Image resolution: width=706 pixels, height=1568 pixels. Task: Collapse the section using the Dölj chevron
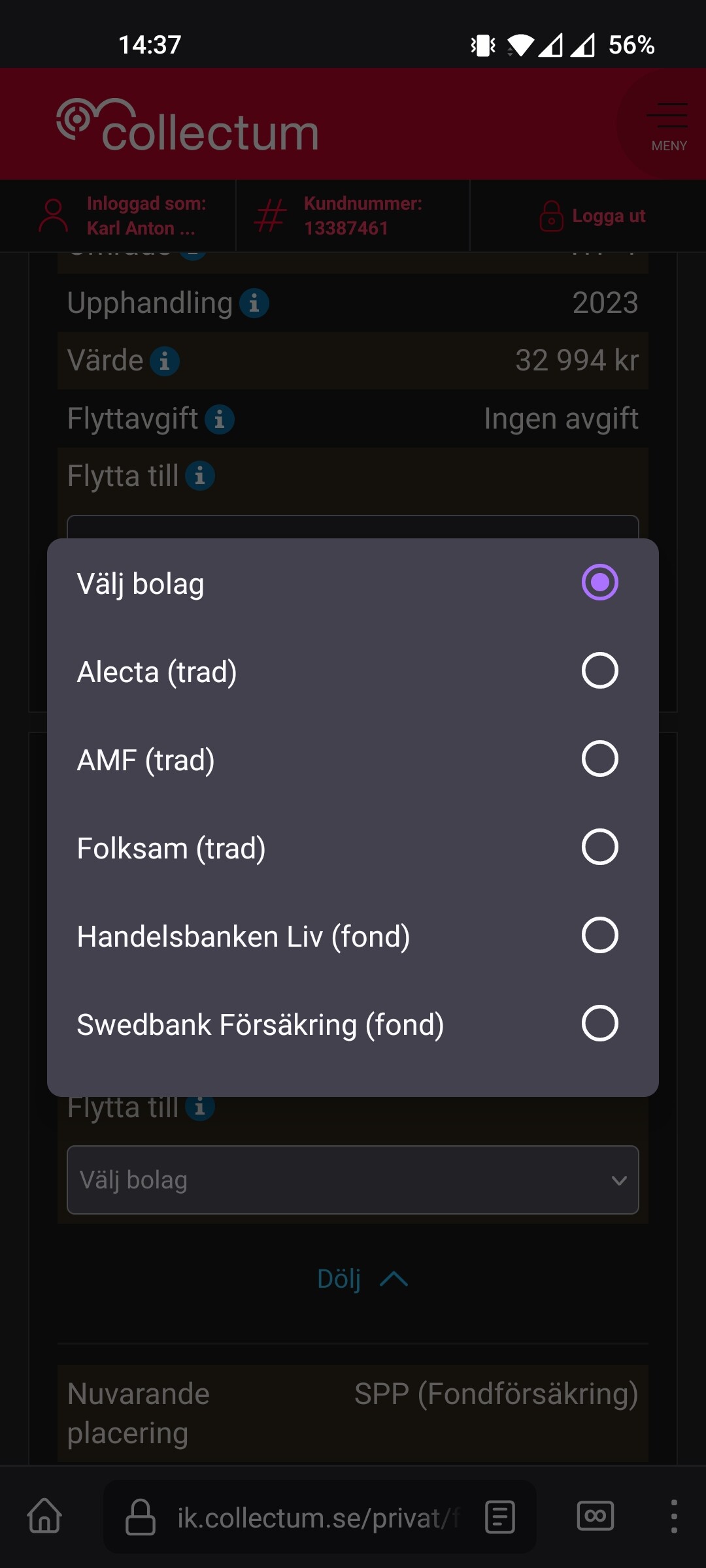(394, 1279)
